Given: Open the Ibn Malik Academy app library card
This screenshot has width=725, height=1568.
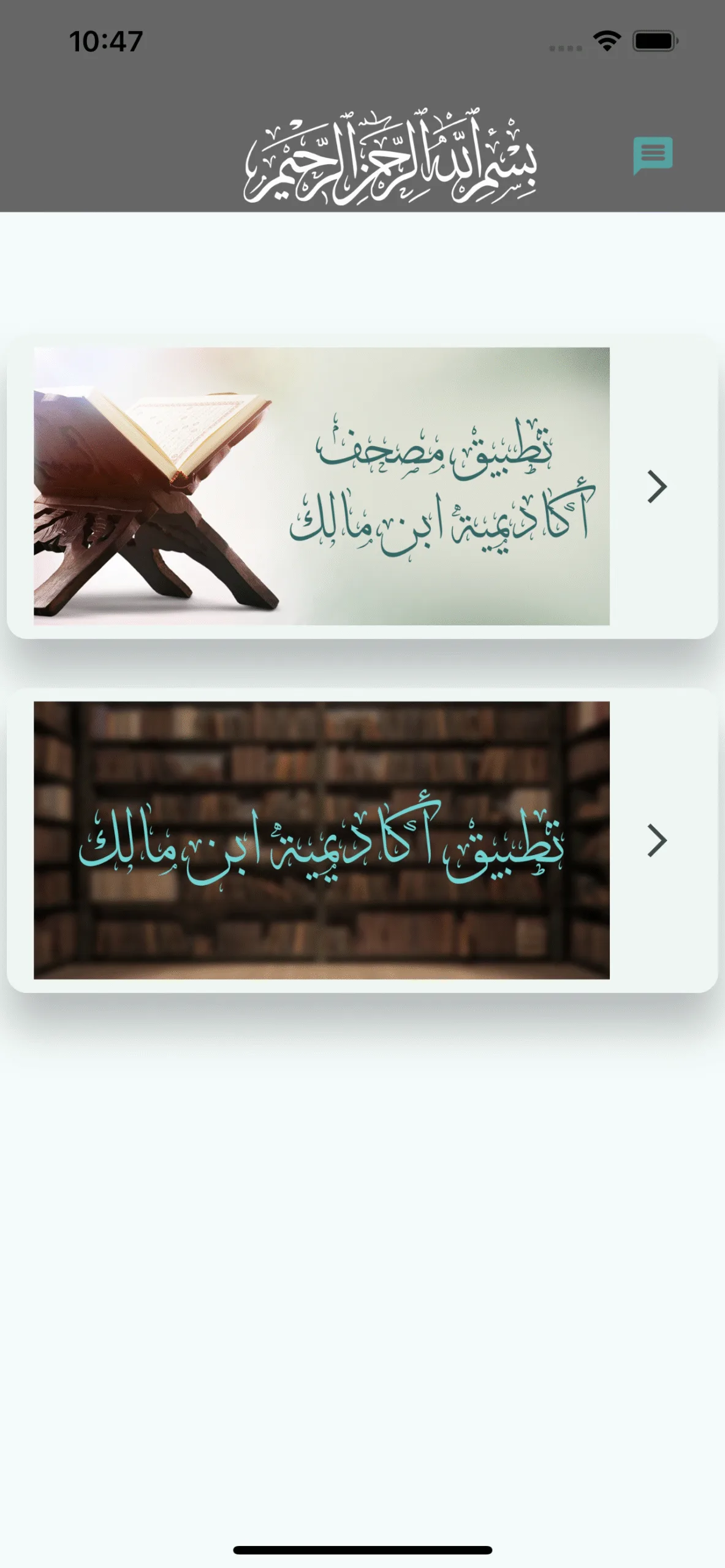Looking at the screenshot, I should [x=362, y=840].
